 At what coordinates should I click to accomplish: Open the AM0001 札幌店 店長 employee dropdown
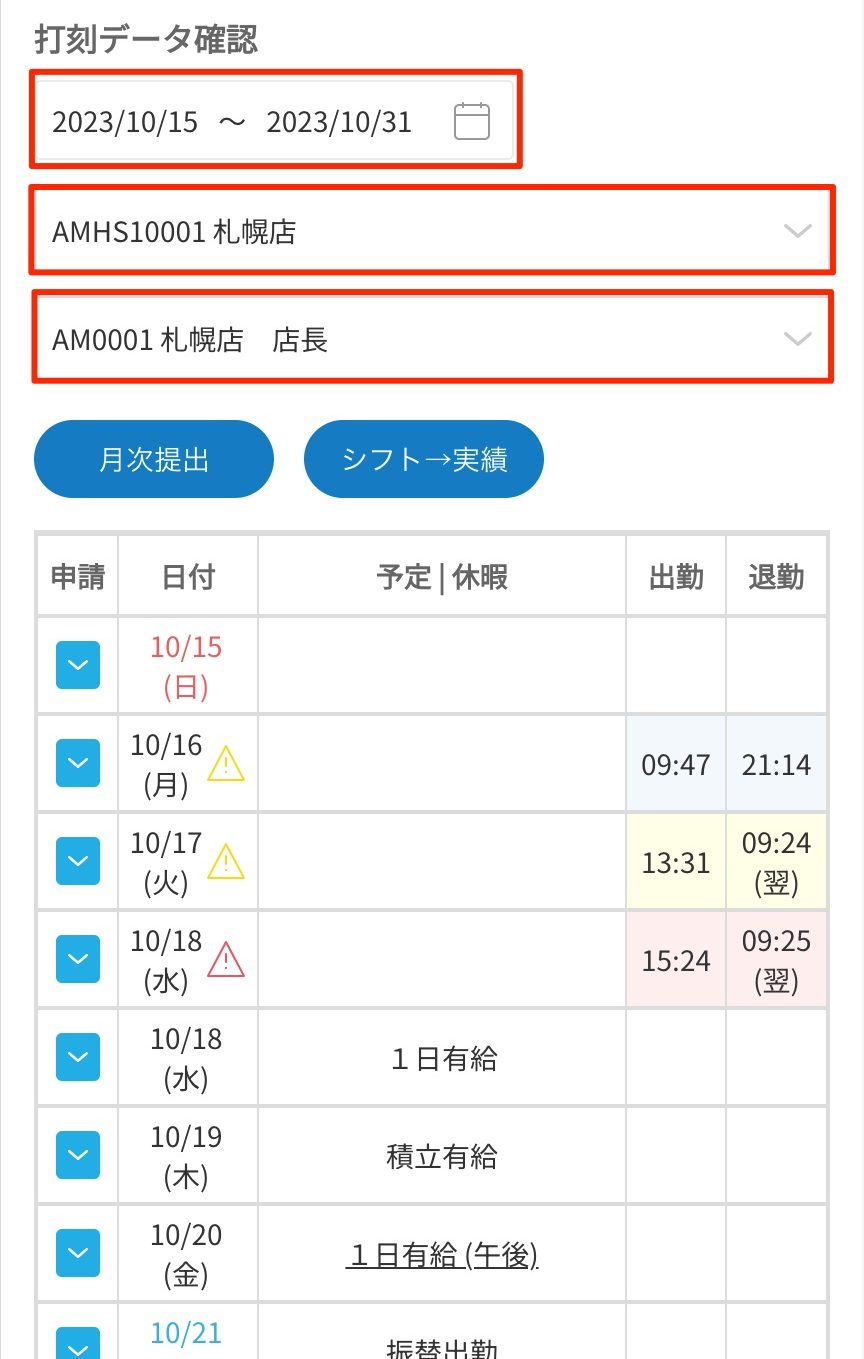[x=432, y=340]
